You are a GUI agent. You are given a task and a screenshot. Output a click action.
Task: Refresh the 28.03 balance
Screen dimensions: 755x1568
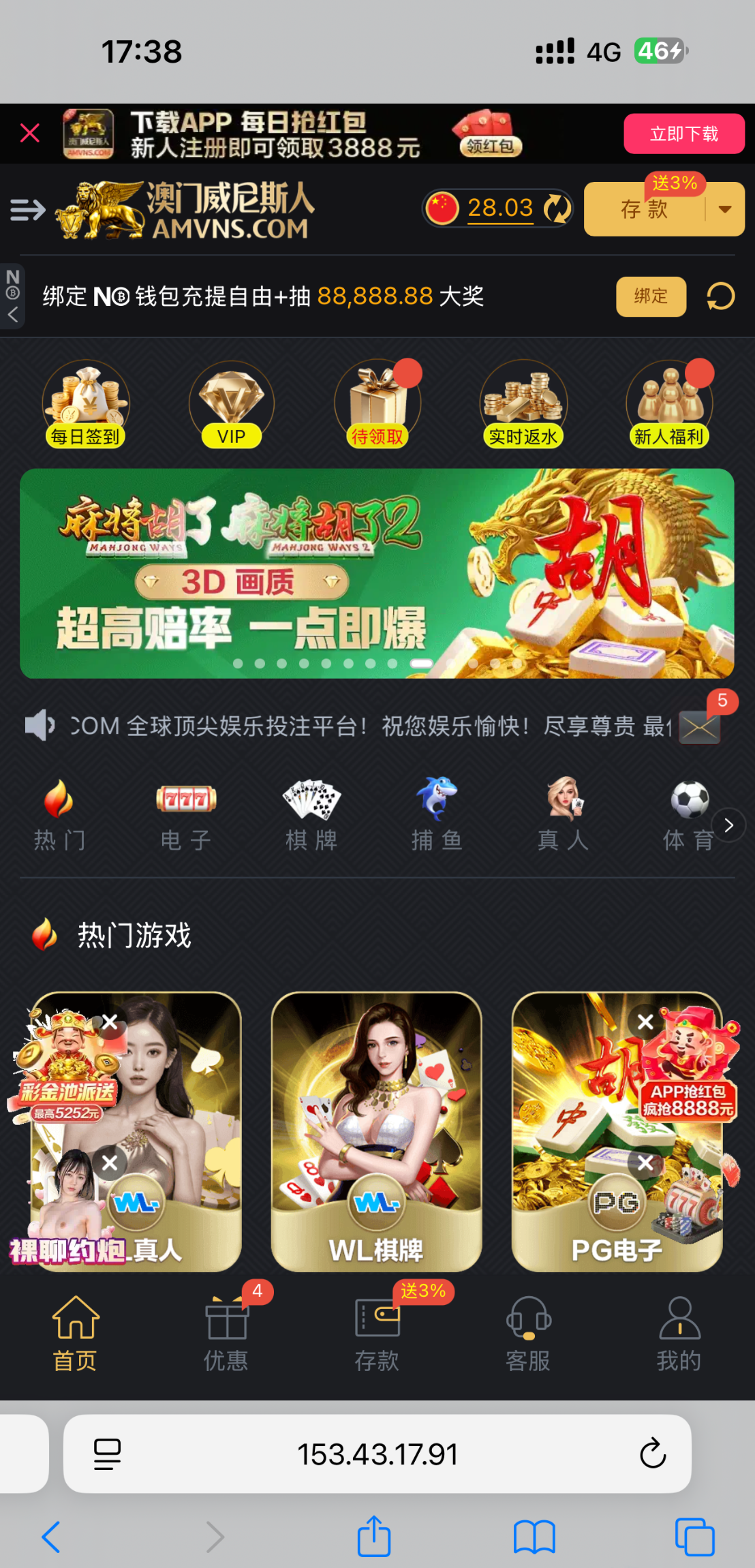click(x=557, y=209)
